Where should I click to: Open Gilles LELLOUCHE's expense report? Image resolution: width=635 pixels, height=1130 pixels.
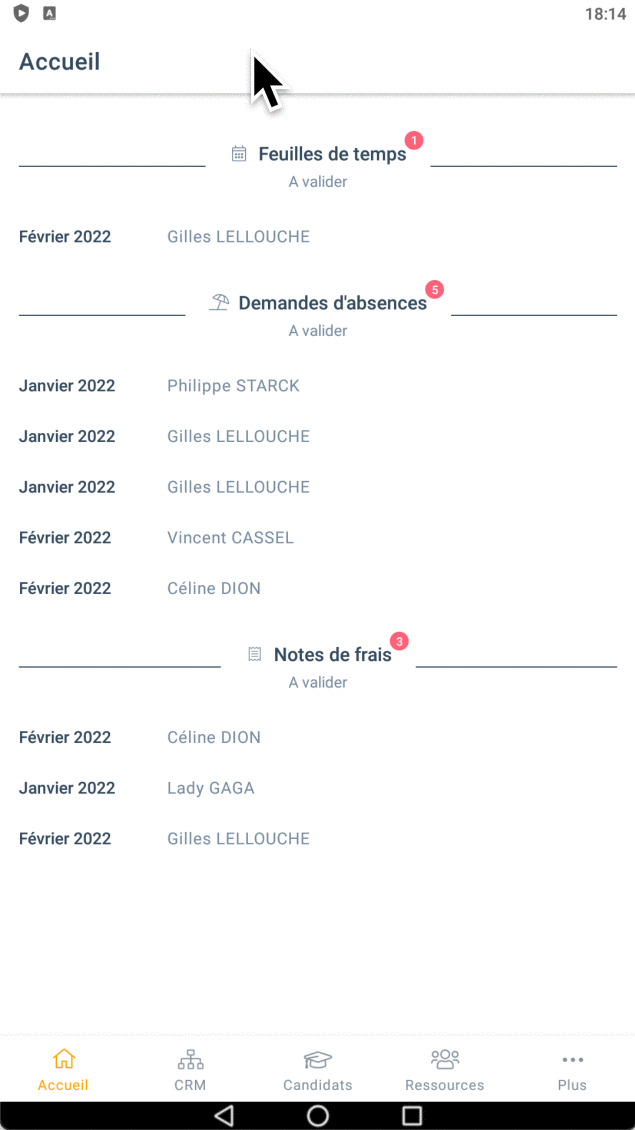[317, 839]
